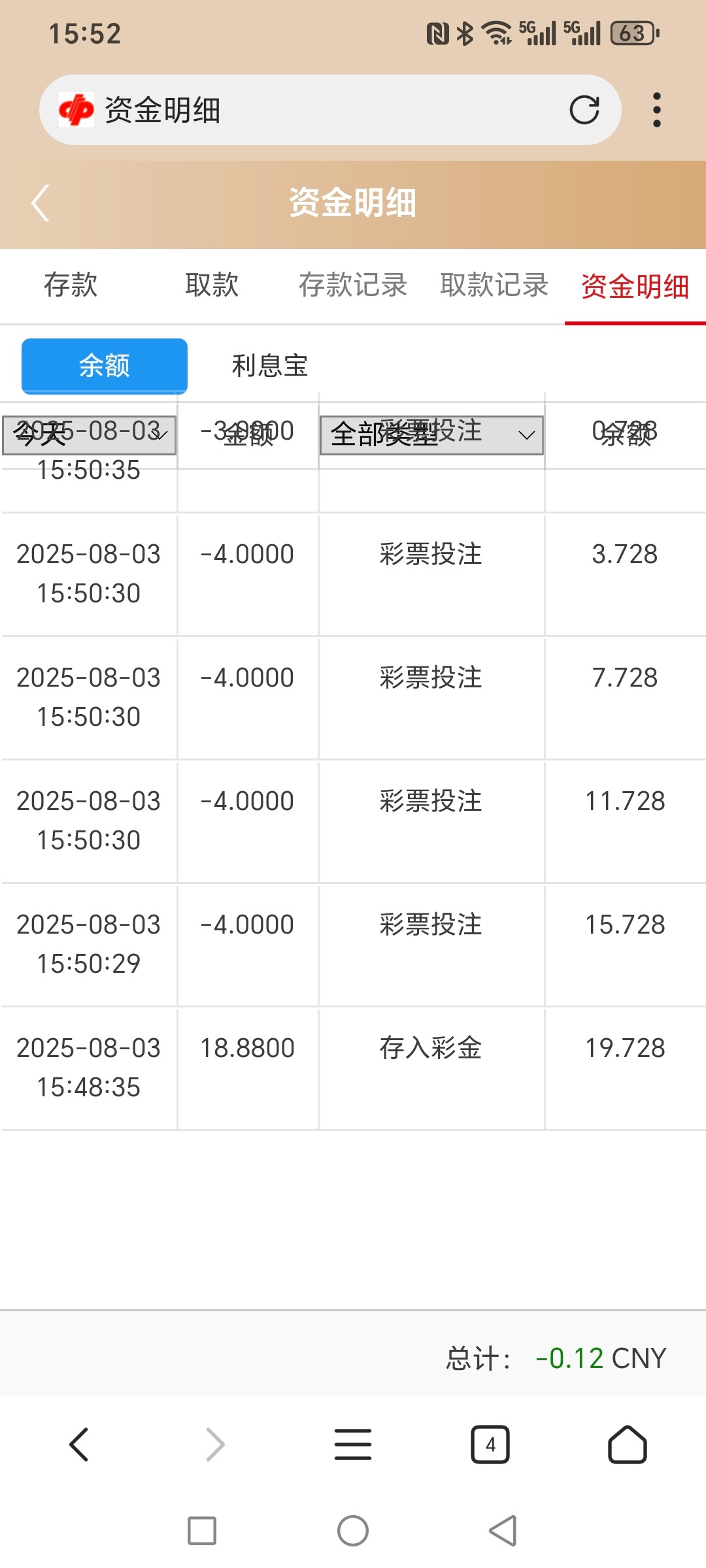
Task: Switch to the 存款 tab
Action: tap(71, 286)
